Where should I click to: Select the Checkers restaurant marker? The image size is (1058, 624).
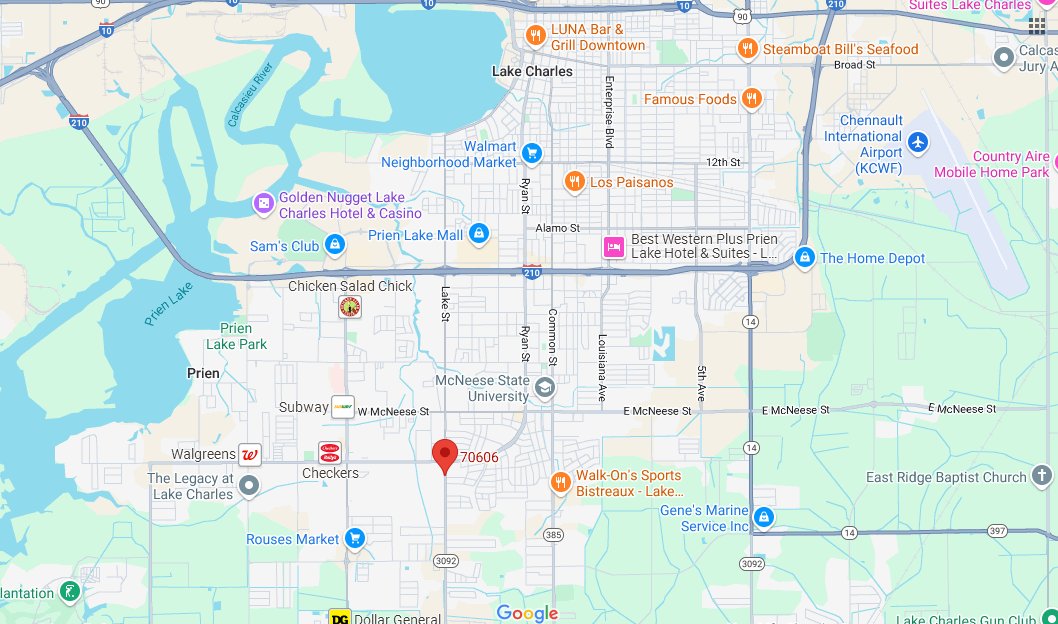pyautogui.click(x=330, y=453)
